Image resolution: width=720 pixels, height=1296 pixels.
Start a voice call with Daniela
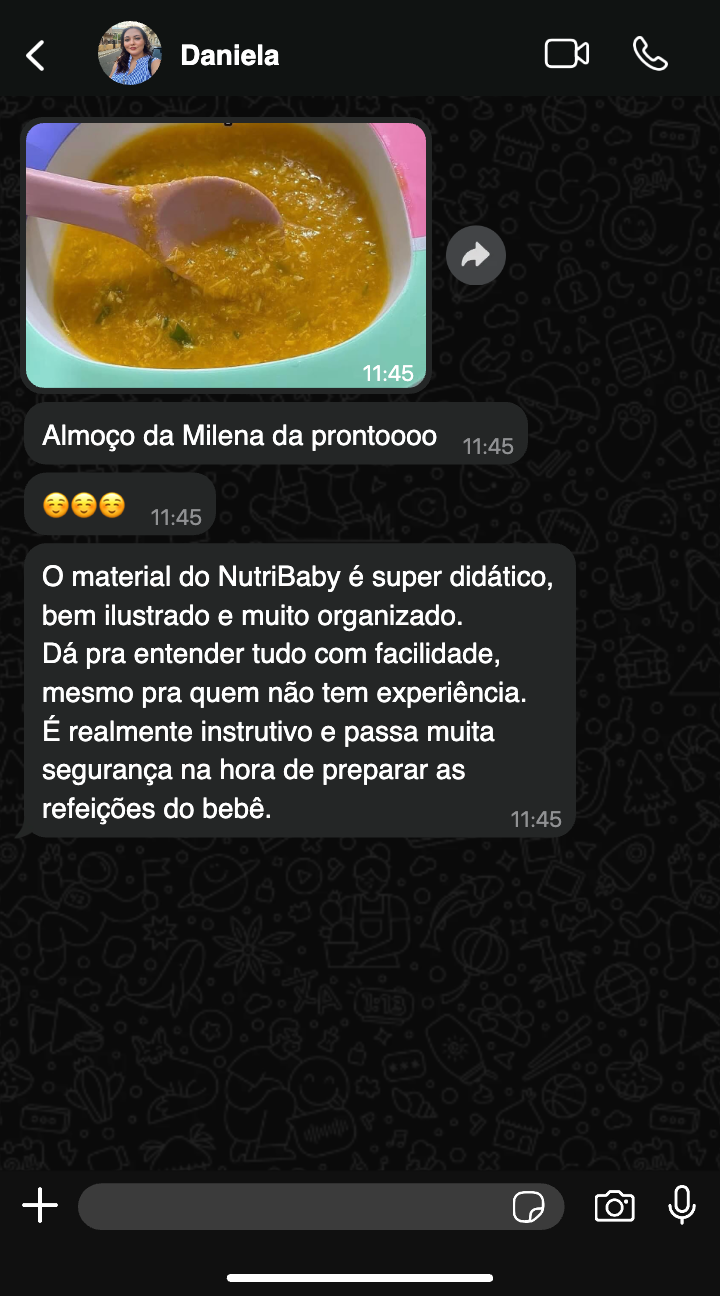click(x=650, y=54)
